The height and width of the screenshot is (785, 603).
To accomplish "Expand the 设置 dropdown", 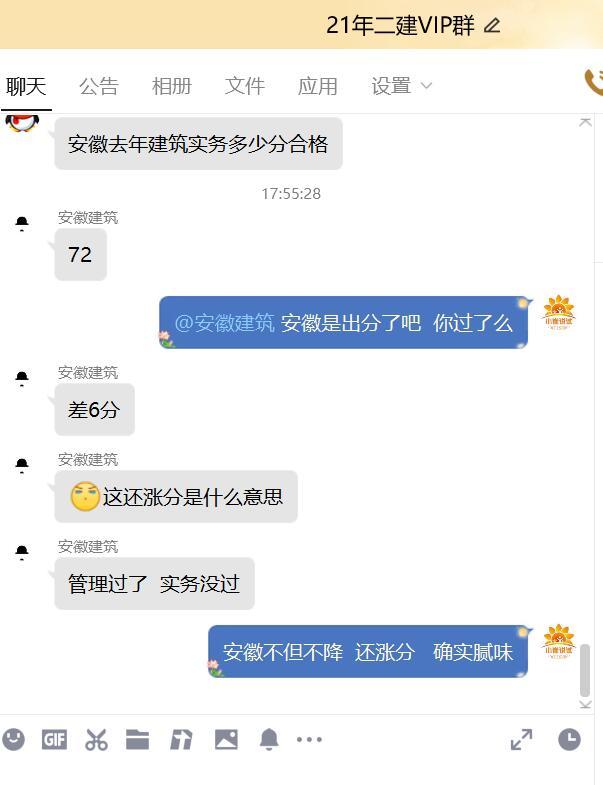I will tap(401, 86).
